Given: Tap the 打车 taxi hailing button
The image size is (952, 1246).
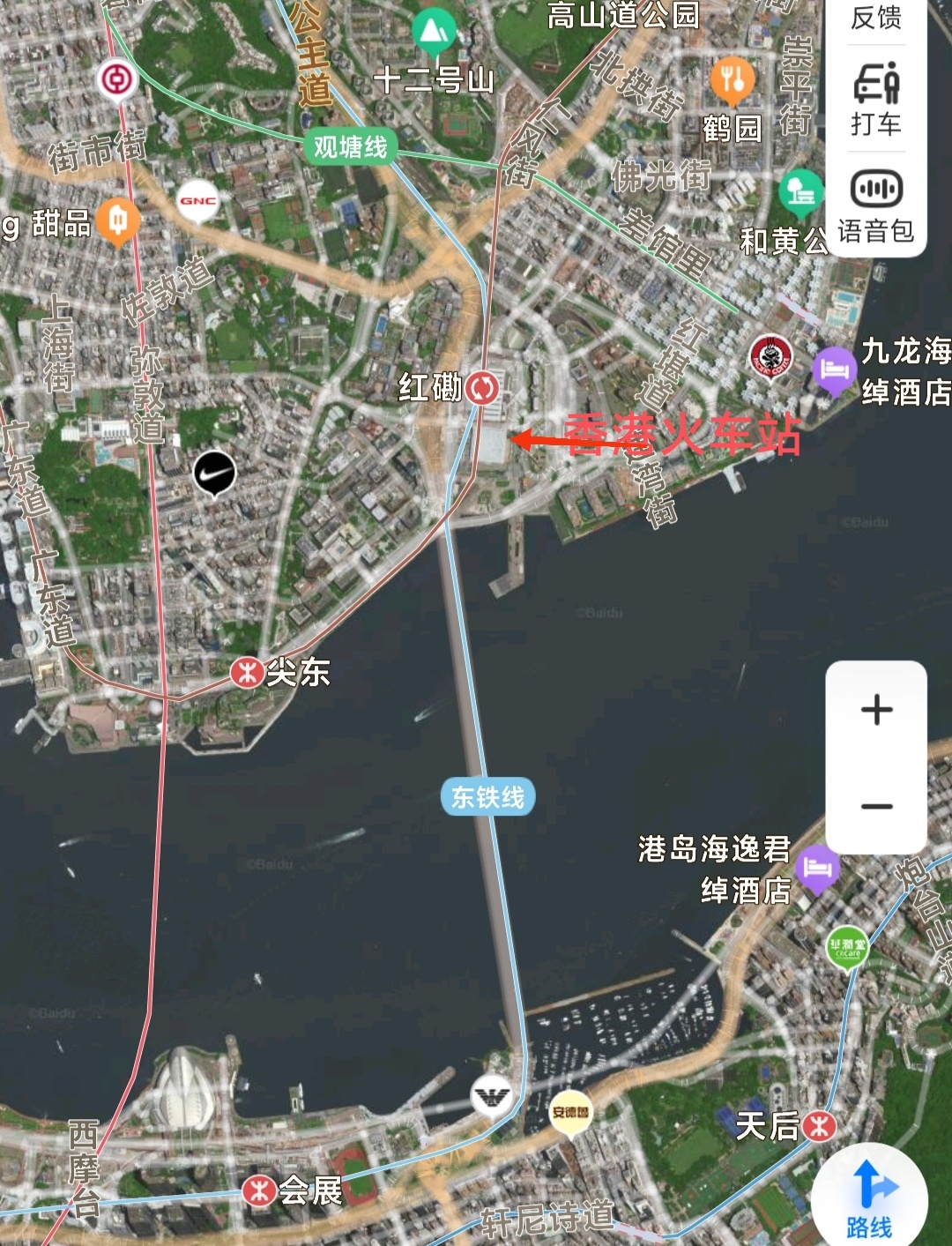Looking at the screenshot, I should 875,99.
